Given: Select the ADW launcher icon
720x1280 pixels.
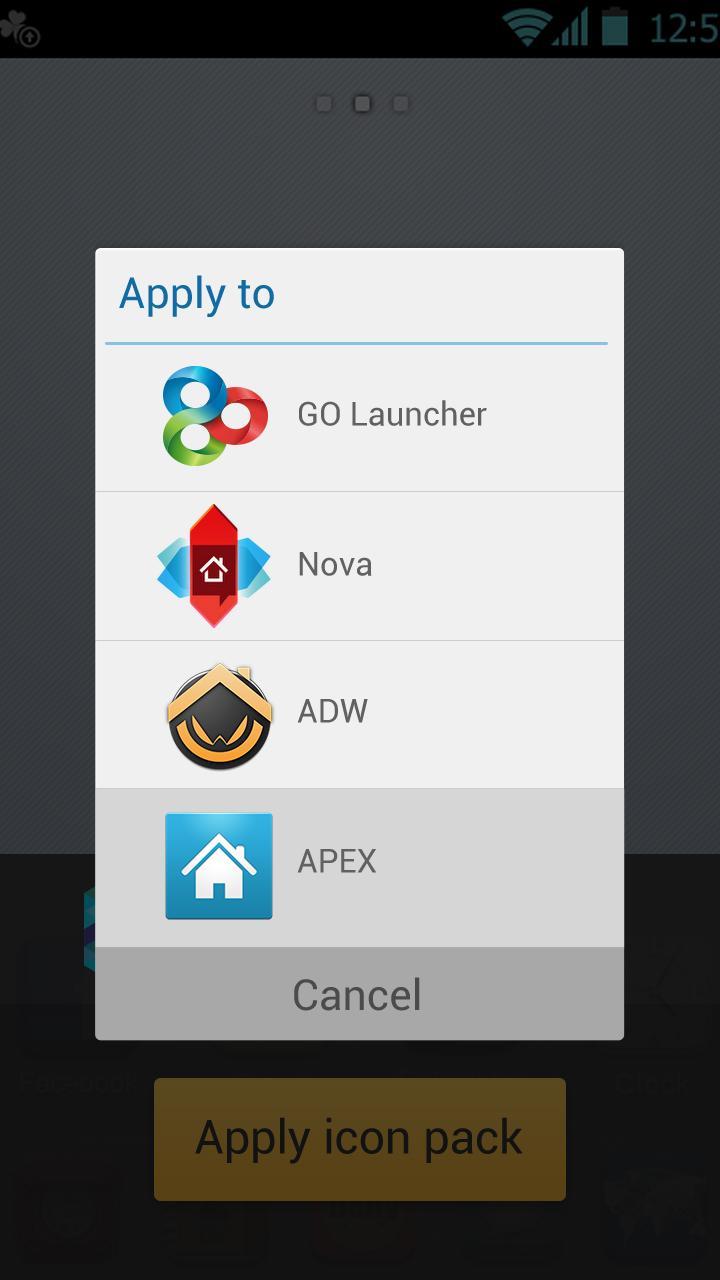Looking at the screenshot, I should (219, 712).
